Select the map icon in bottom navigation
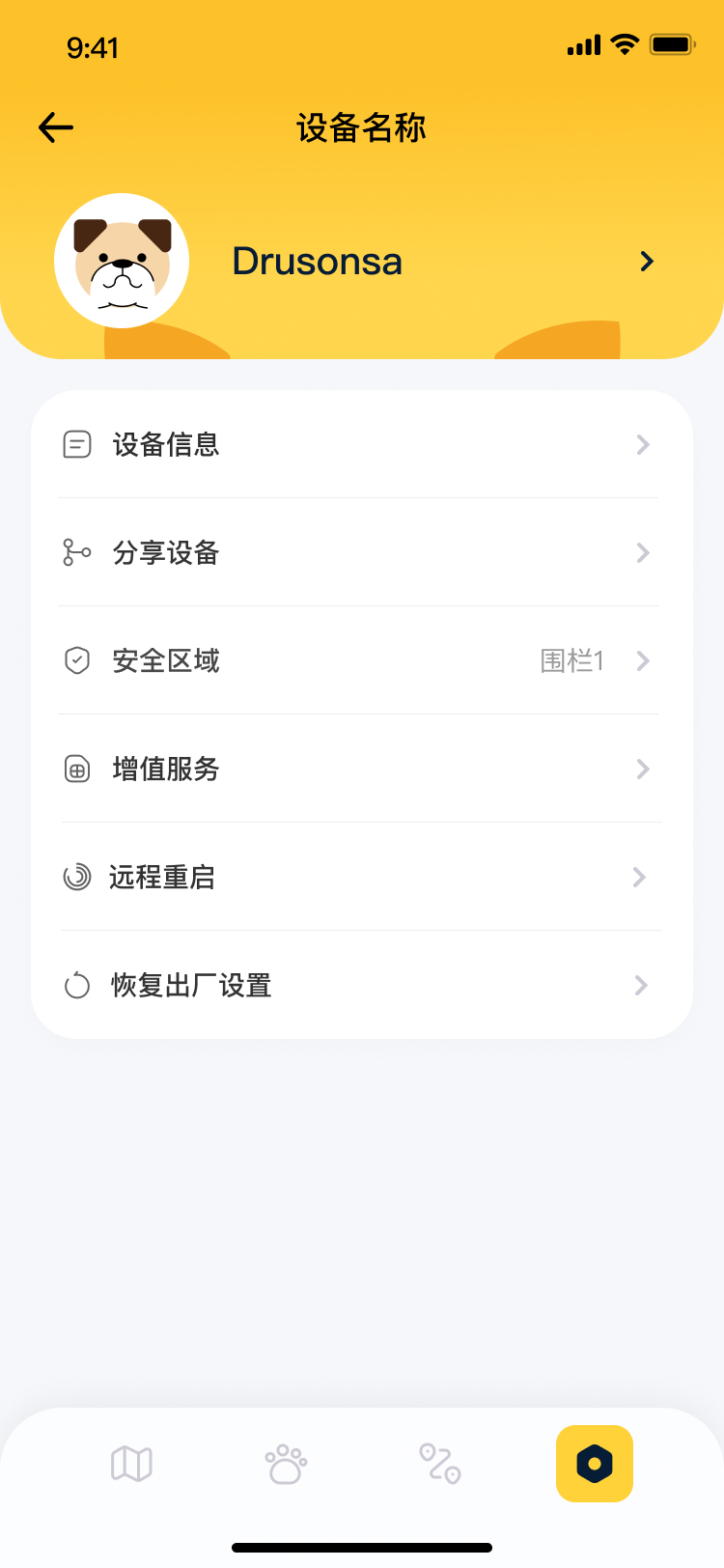 pos(131,1463)
